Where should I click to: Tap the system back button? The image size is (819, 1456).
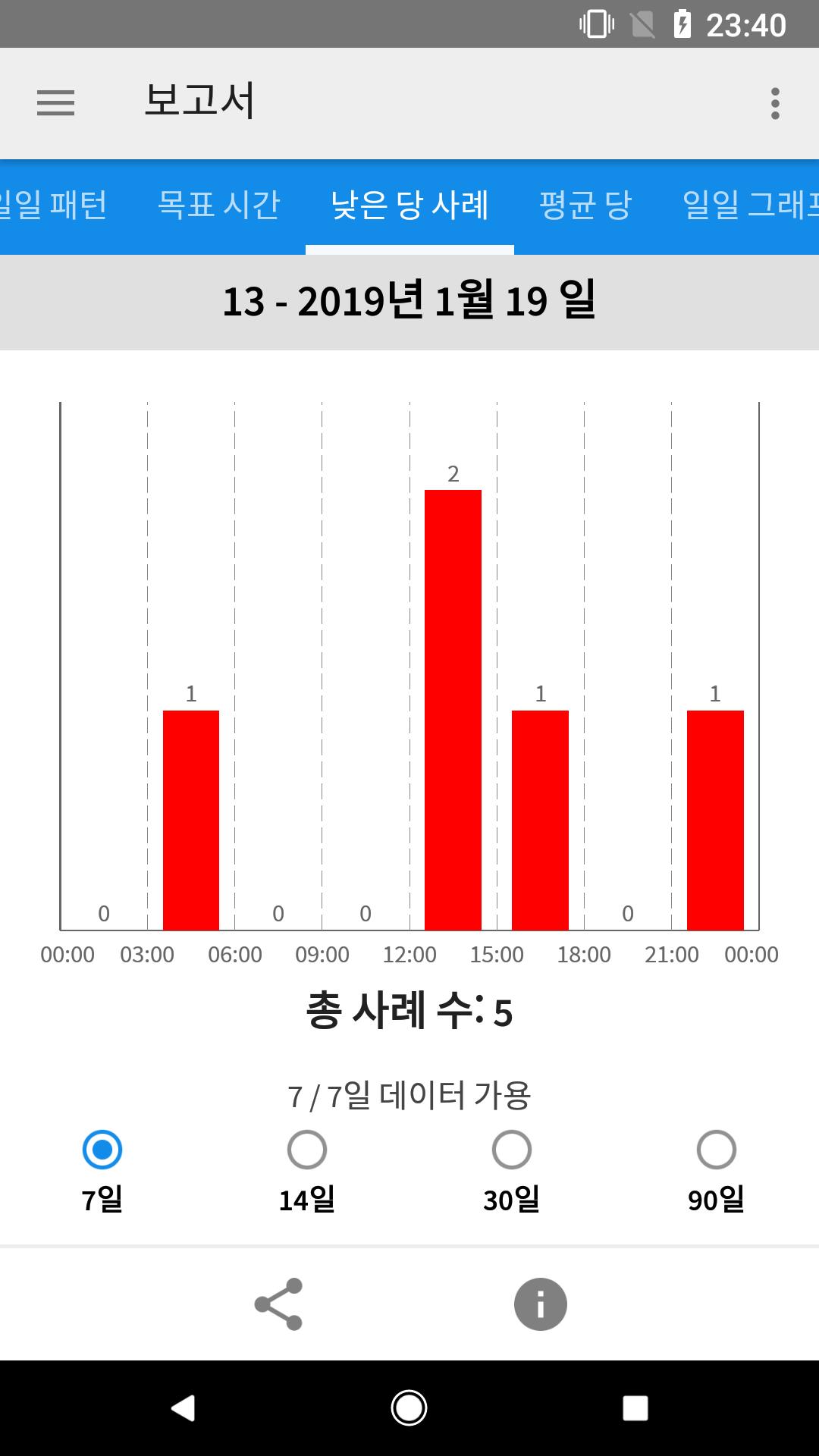click(x=184, y=1408)
